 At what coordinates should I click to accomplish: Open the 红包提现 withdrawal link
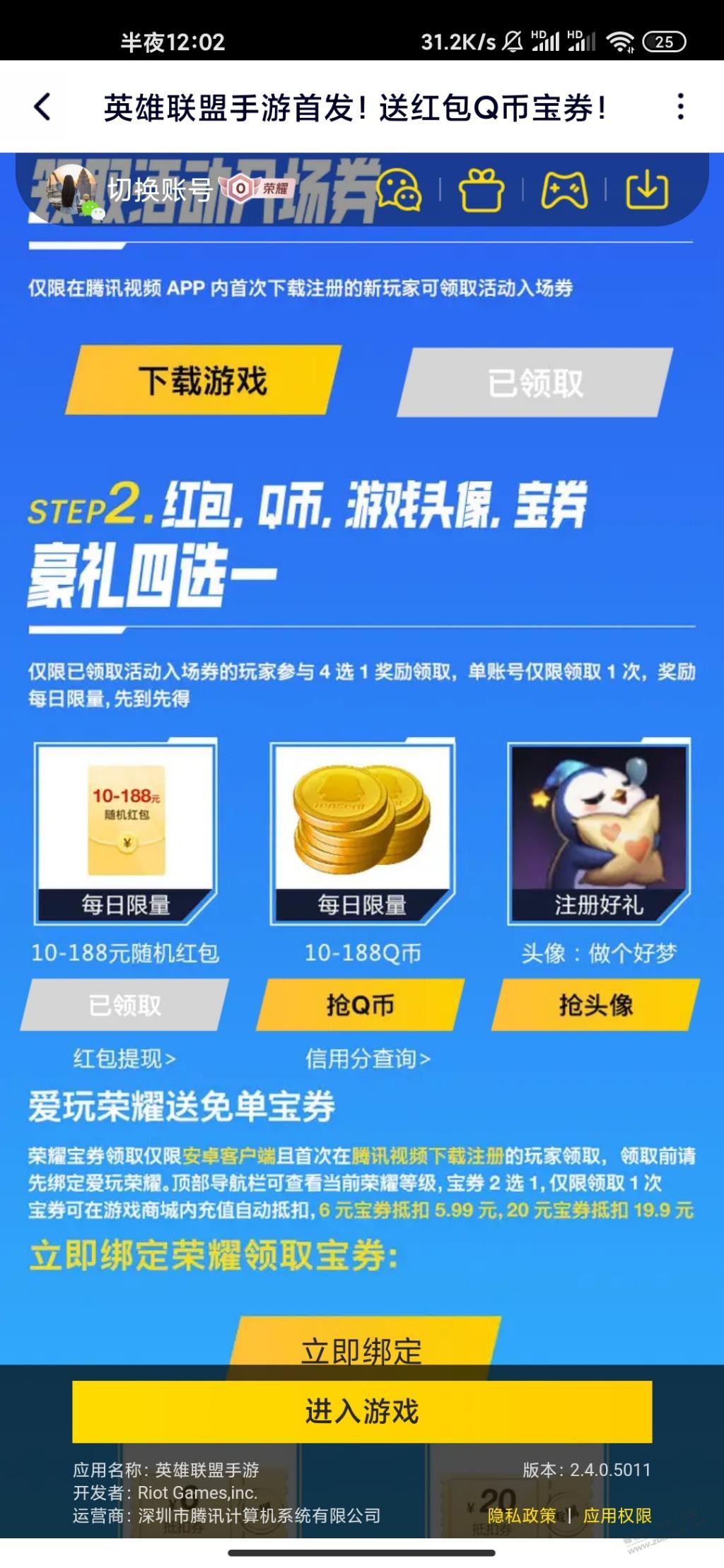point(124,1059)
